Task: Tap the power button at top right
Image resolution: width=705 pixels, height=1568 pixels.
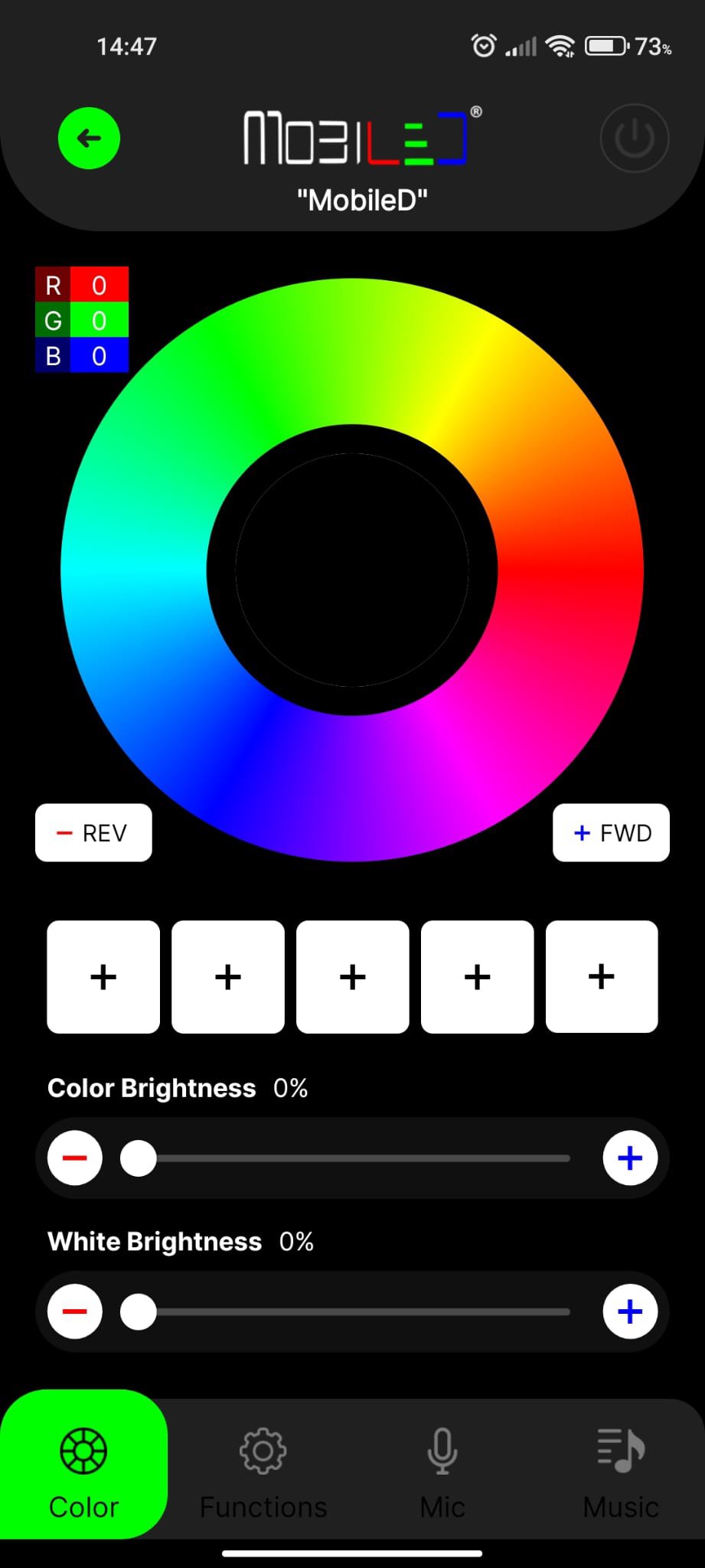Action: [634, 138]
